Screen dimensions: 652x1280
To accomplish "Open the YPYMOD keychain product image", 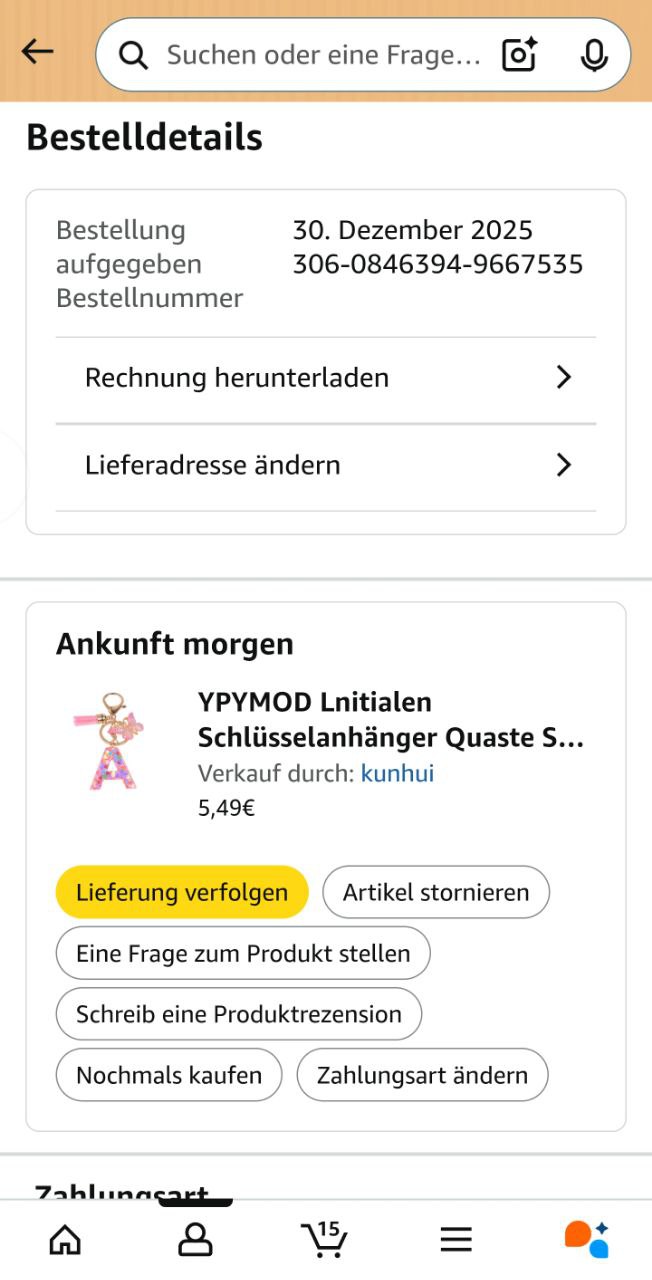I will [112, 742].
